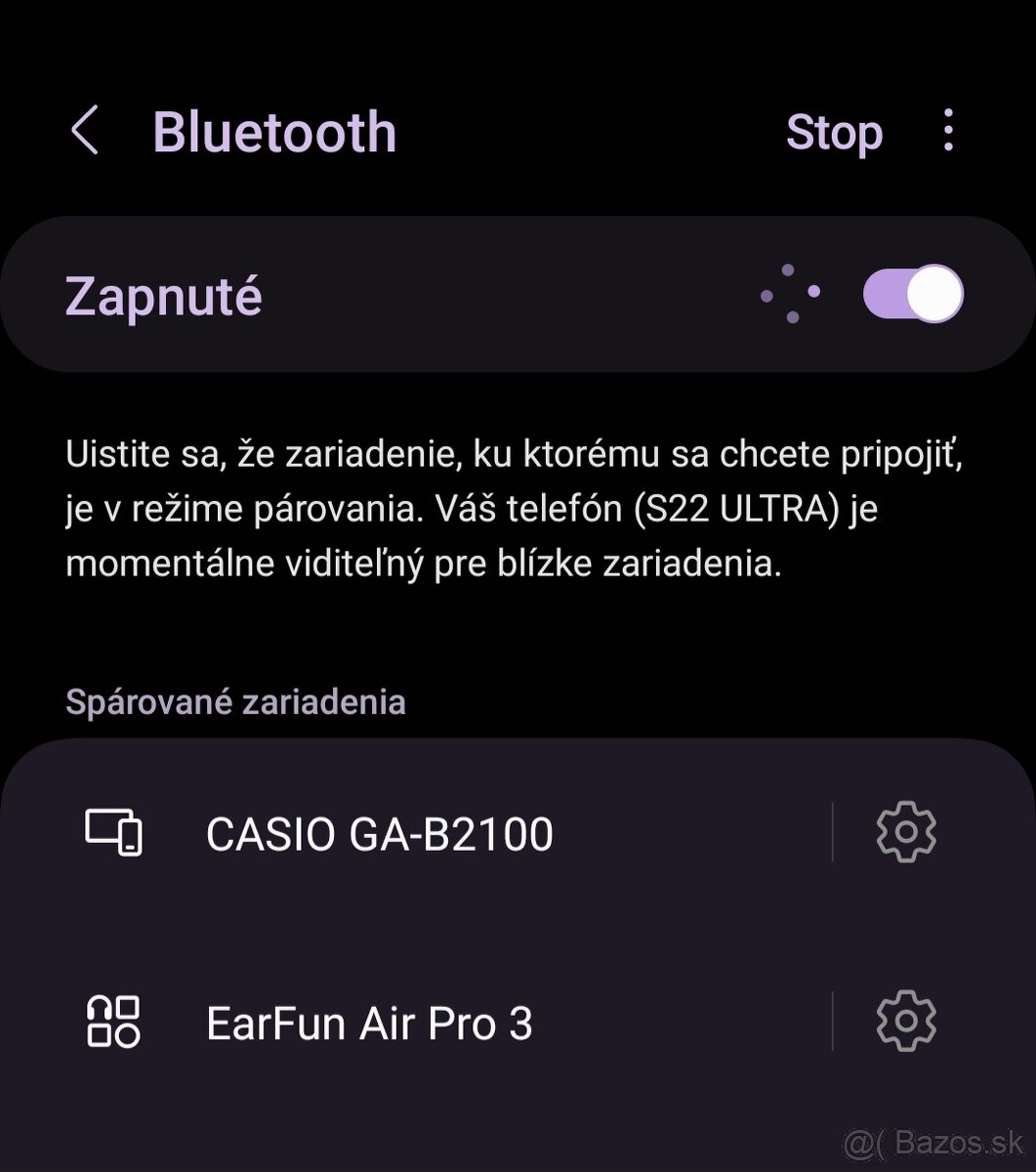The image size is (1036, 1172).
Task: Turn off the Bluetooth switch
Action: (x=913, y=294)
